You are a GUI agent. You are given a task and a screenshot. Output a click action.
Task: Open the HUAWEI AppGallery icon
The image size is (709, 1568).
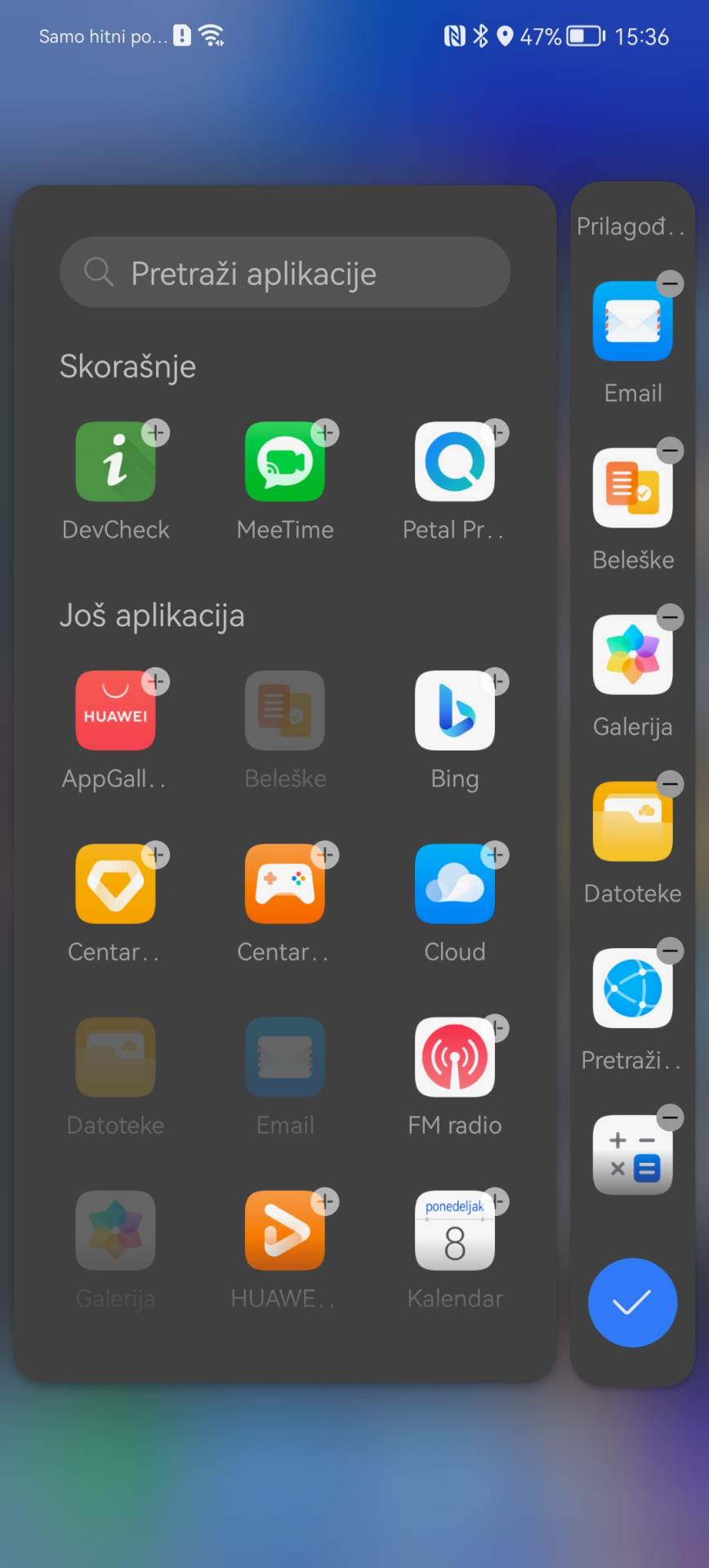115,710
